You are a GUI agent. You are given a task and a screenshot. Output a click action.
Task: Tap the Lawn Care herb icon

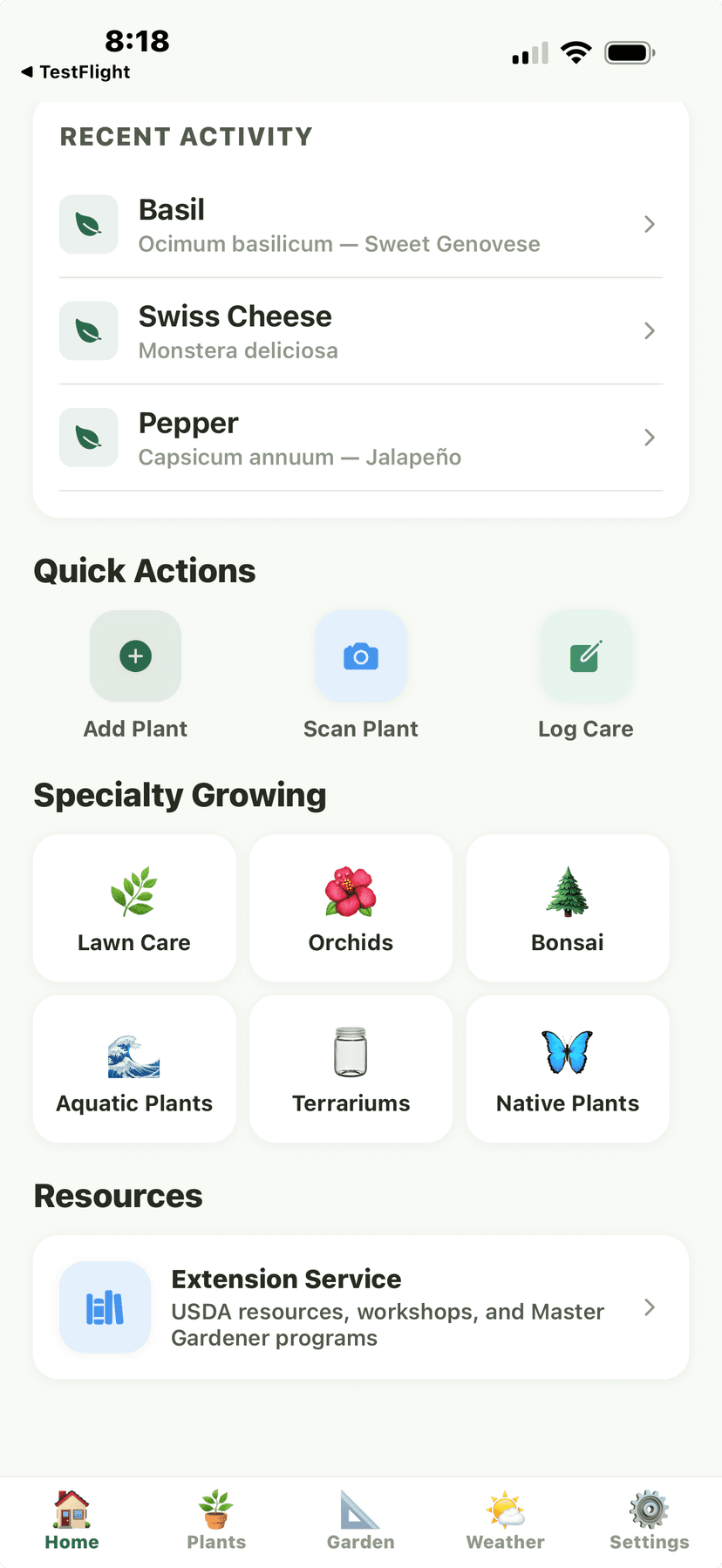(x=133, y=891)
